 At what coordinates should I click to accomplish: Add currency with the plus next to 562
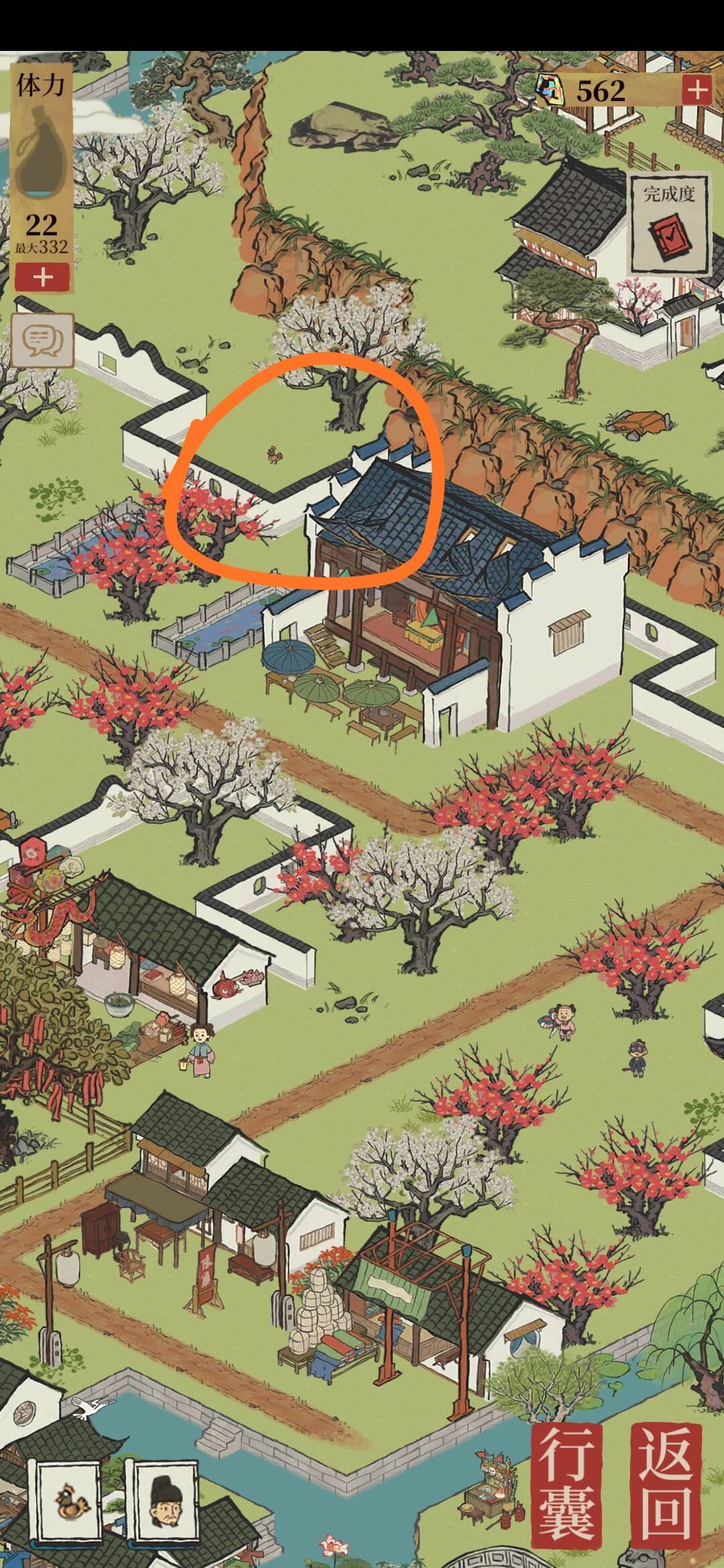(x=697, y=89)
